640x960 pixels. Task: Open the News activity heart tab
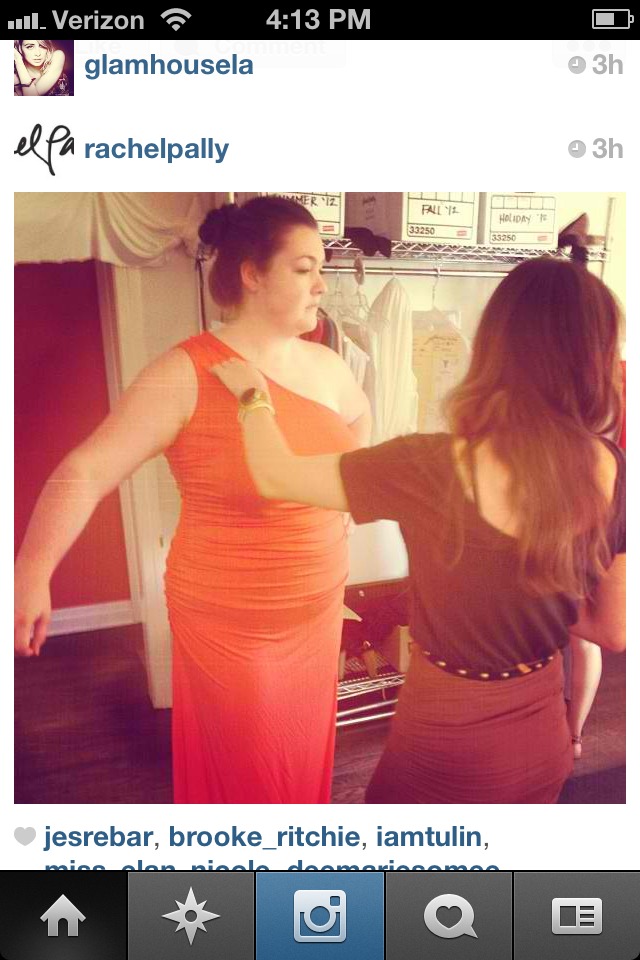(x=449, y=916)
